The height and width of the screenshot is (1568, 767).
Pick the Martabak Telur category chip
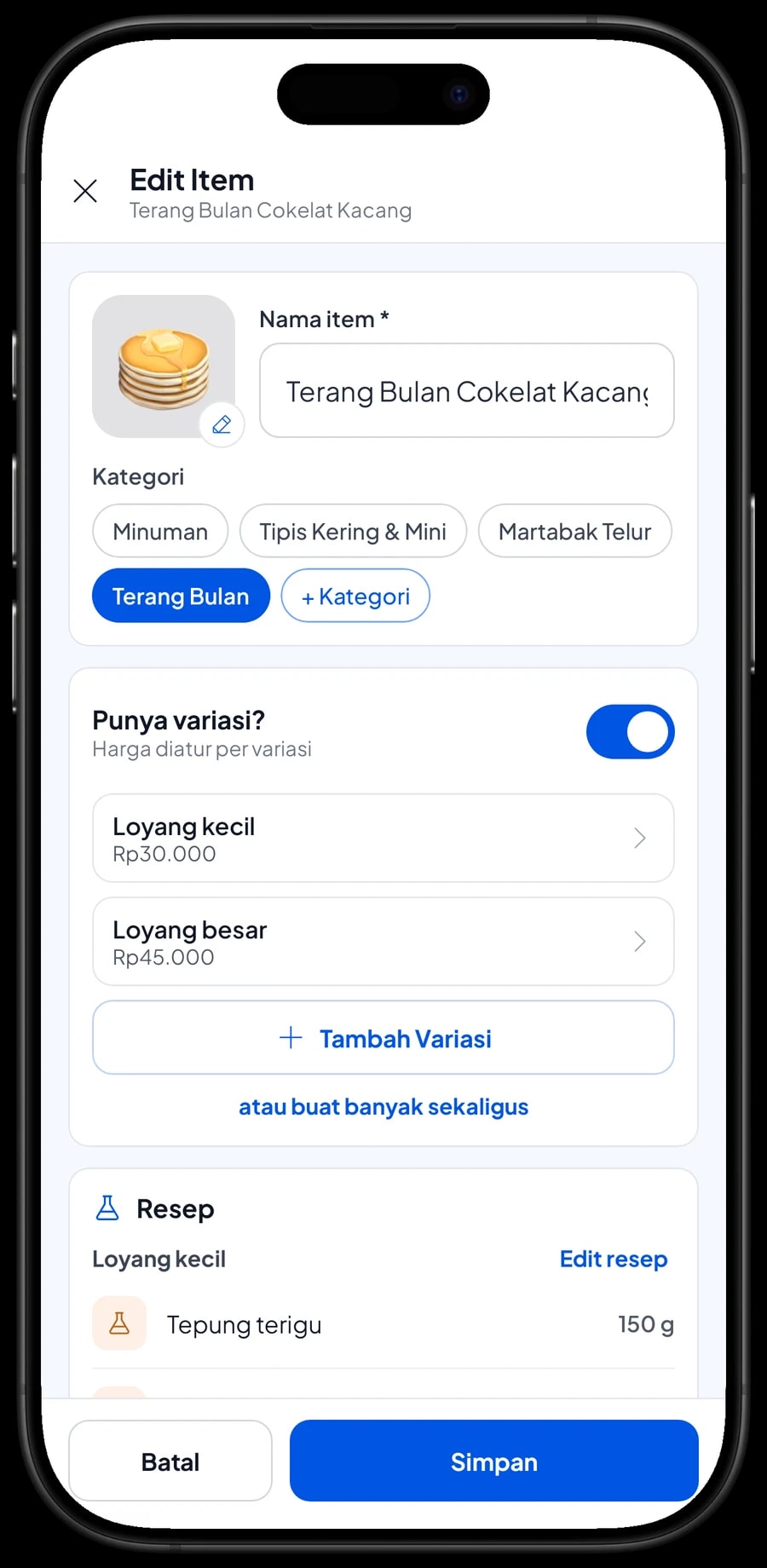click(x=575, y=531)
